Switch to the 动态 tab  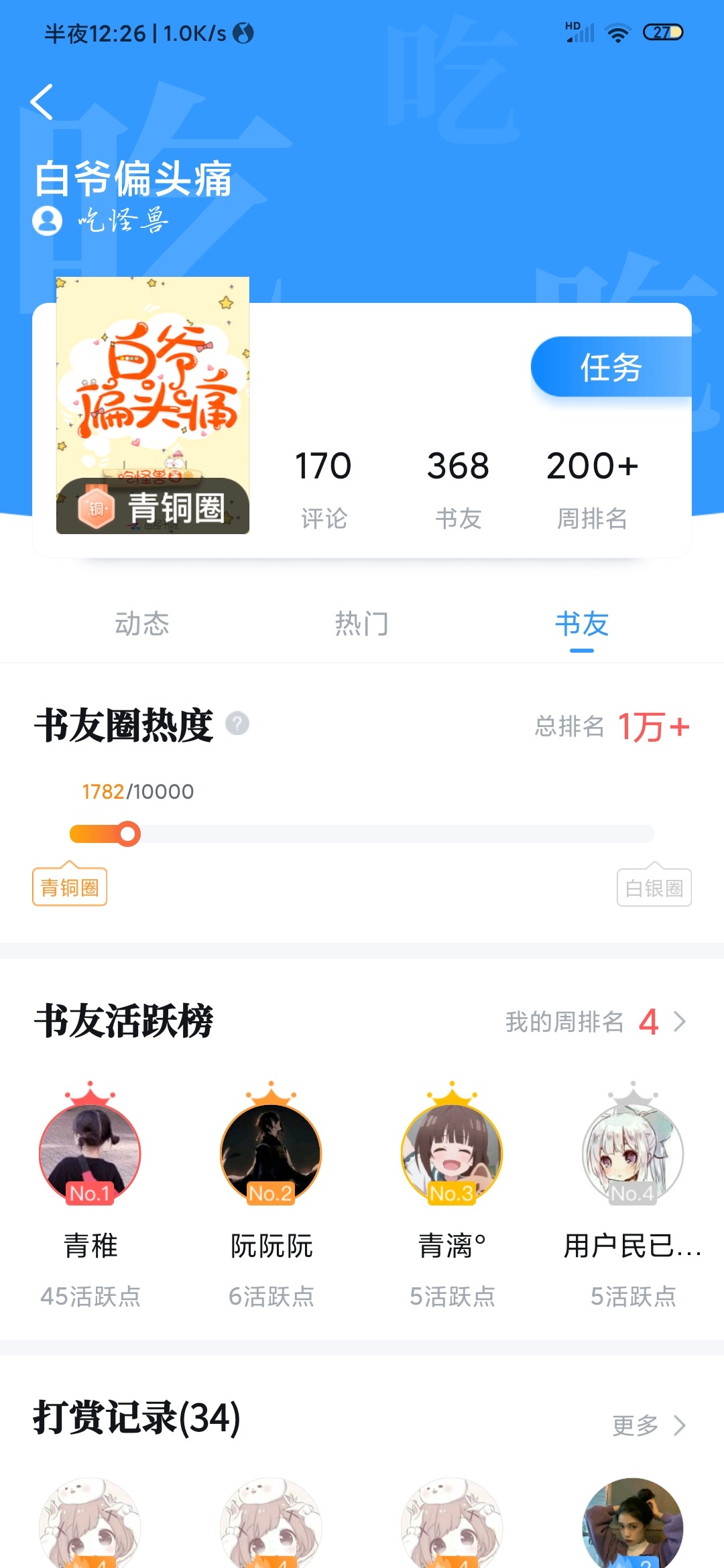(142, 624)
